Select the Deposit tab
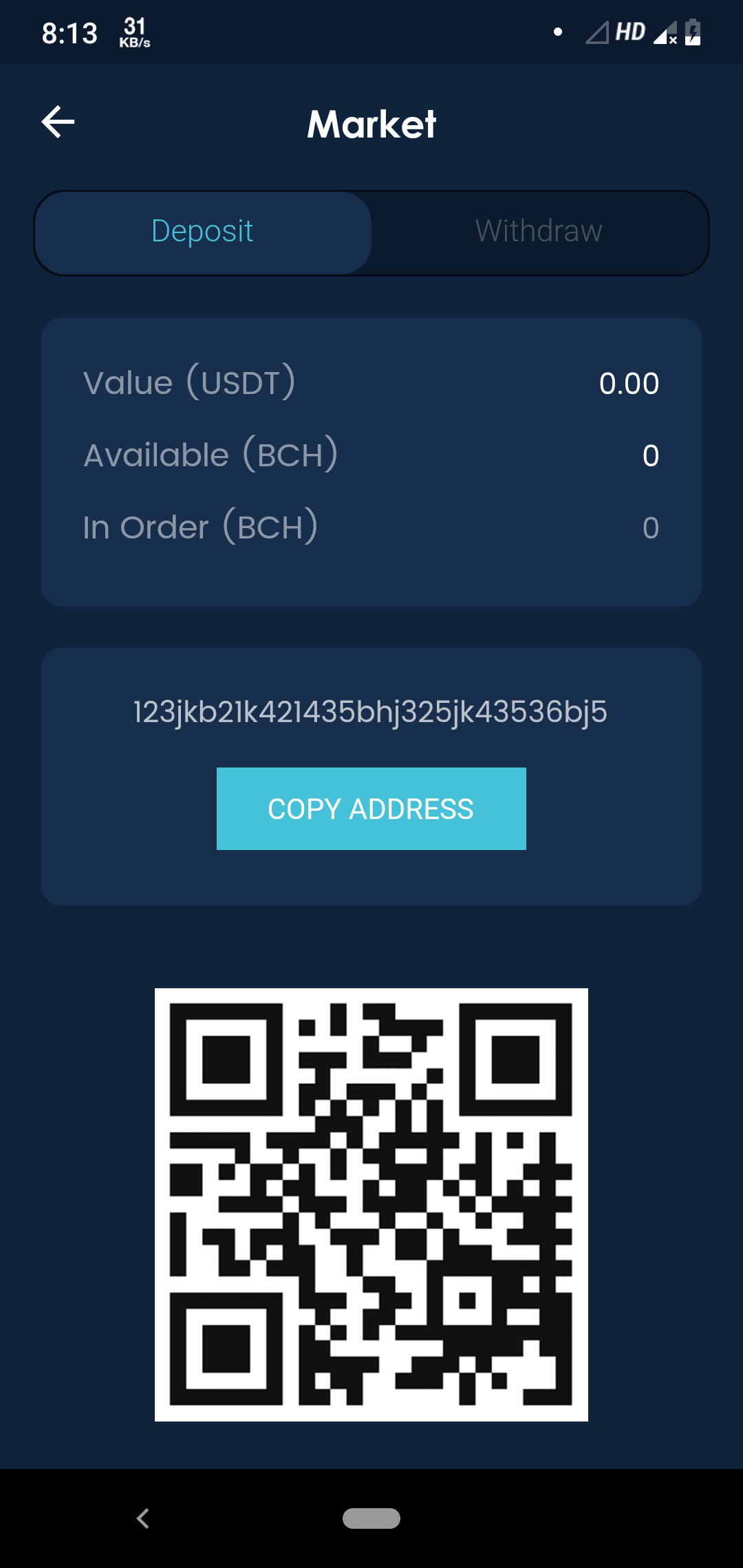Viewport: 743px width, 1568px height. (x=203, y=232)
